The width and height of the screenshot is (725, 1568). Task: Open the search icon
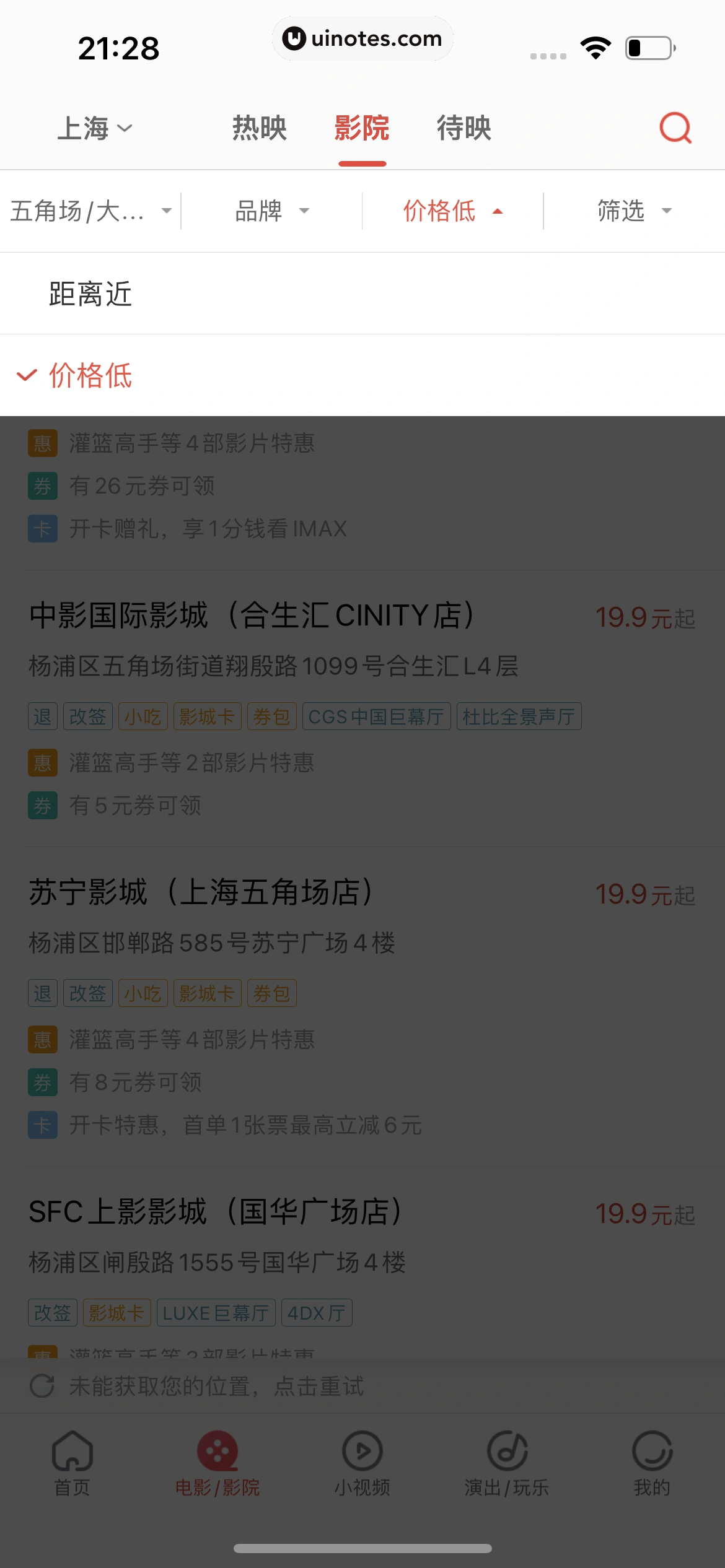pos(675,128)
